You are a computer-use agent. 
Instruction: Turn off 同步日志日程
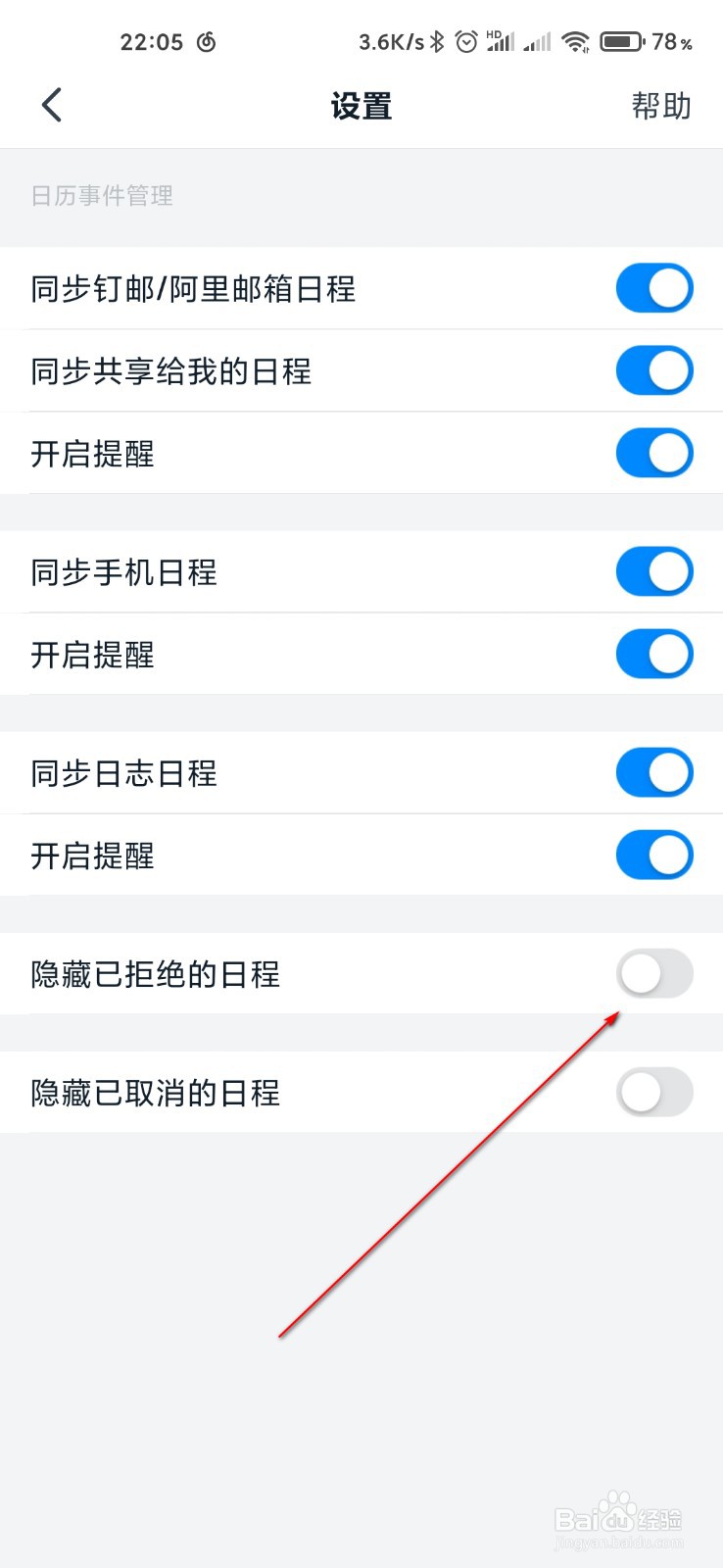[654, 772]
